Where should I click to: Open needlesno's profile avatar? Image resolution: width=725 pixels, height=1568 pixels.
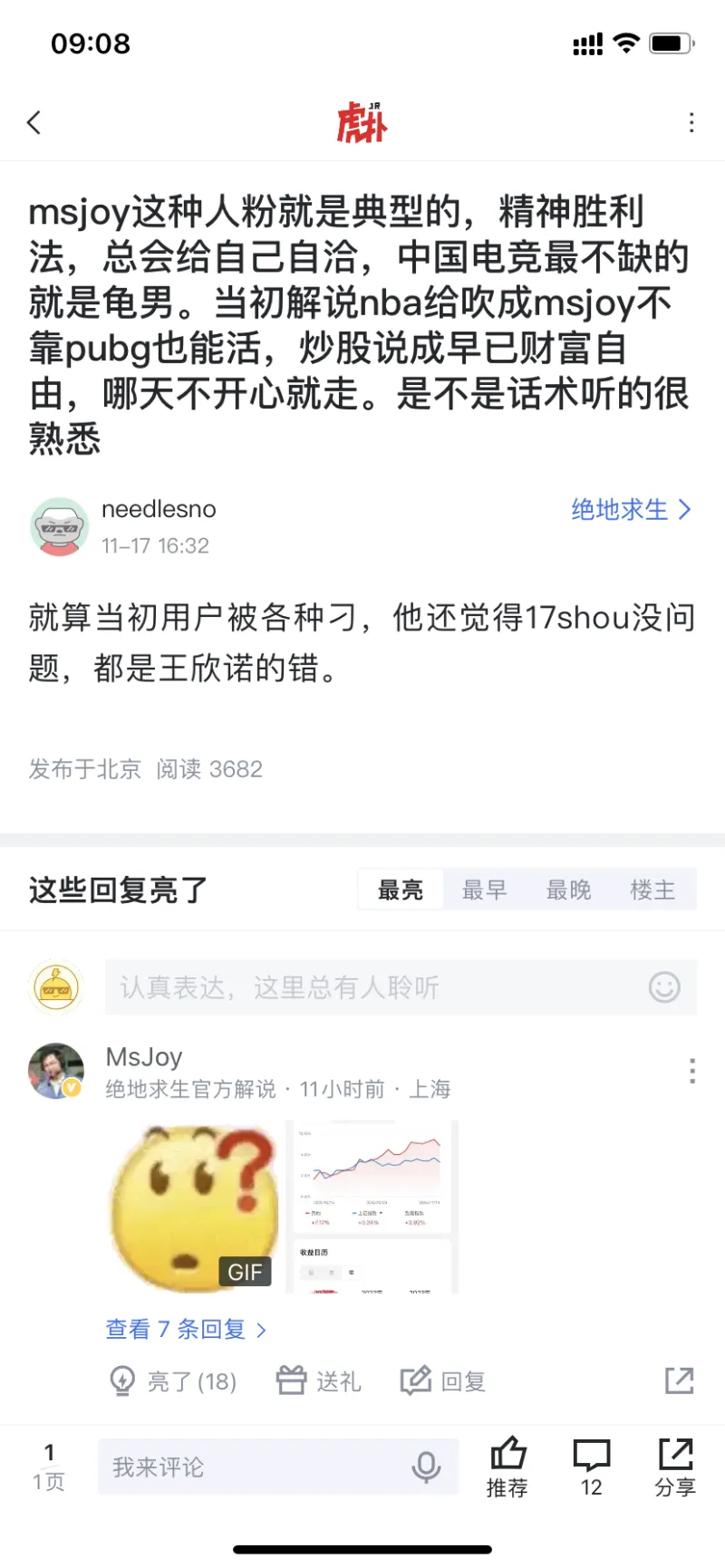pos(59,526)
